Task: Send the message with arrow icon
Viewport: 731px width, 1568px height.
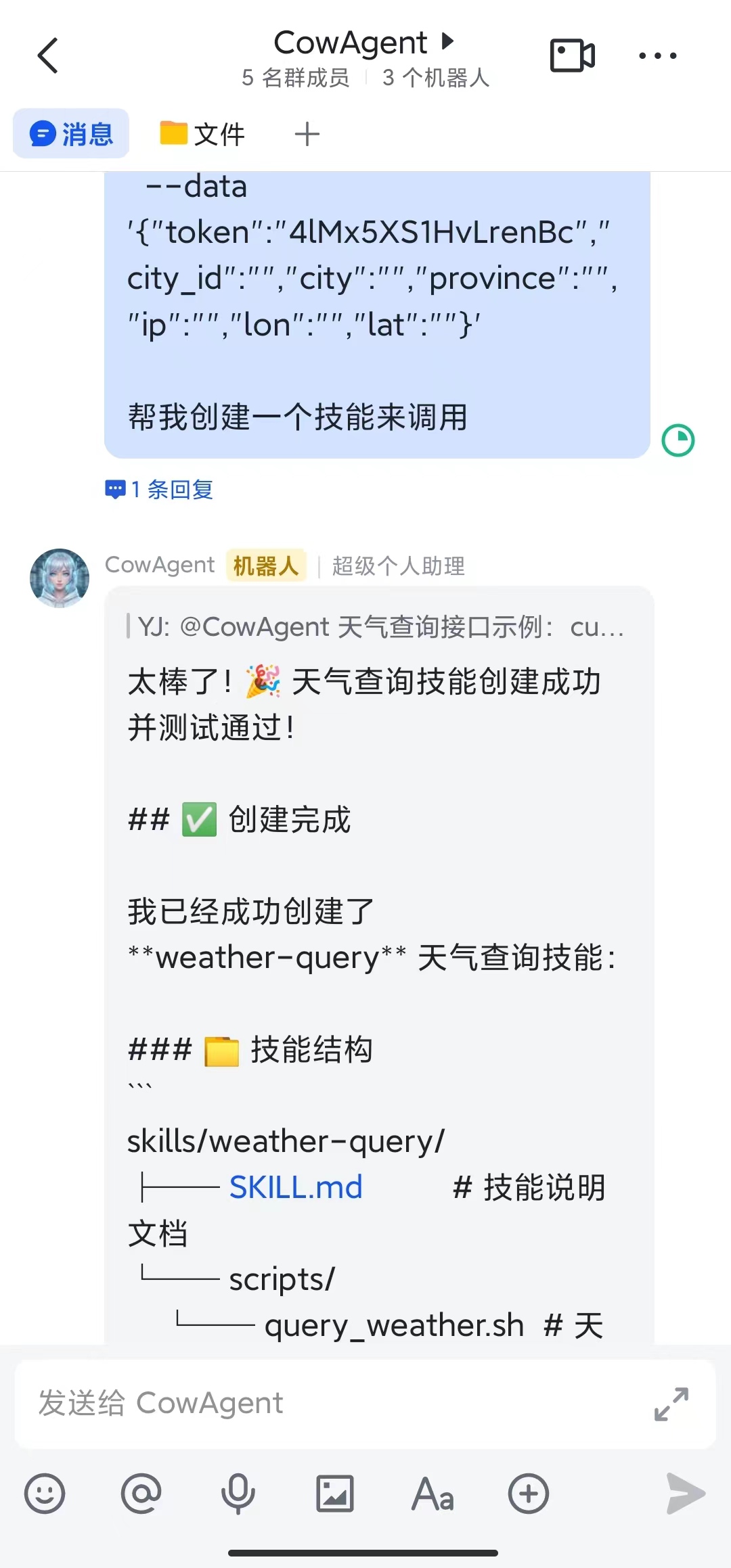Action: coord(685,1494)
